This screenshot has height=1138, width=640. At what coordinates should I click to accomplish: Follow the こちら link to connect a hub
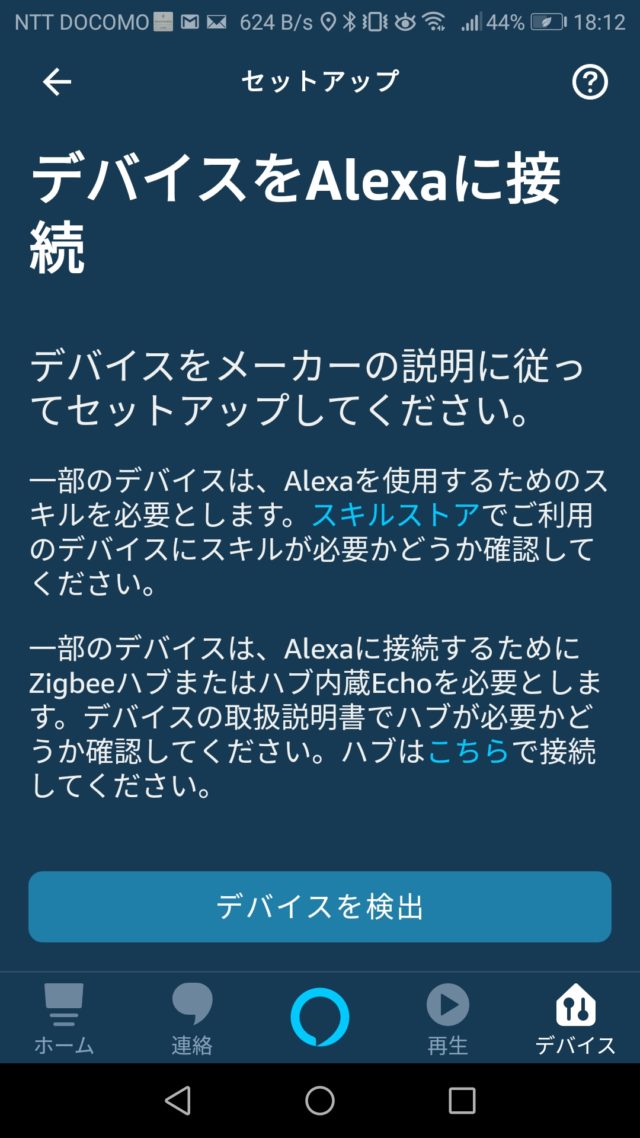click(469, 752)
